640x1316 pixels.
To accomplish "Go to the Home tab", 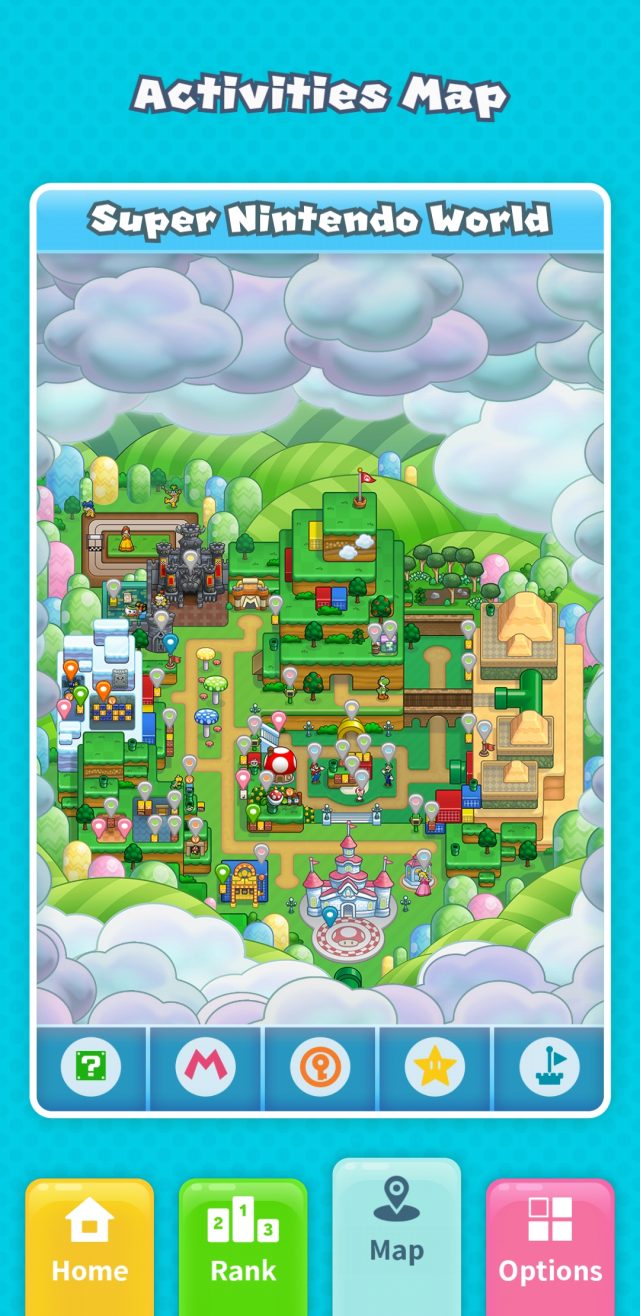I will (90, 1246).
